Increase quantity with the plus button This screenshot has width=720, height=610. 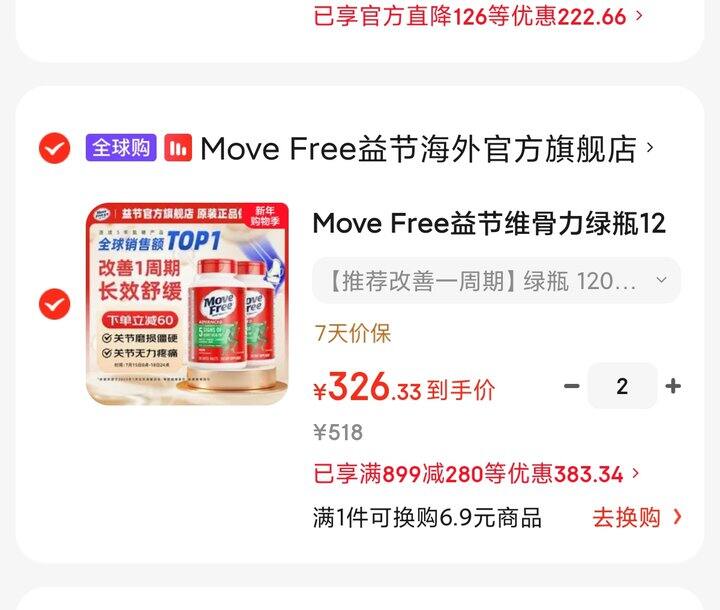(673, 386)
